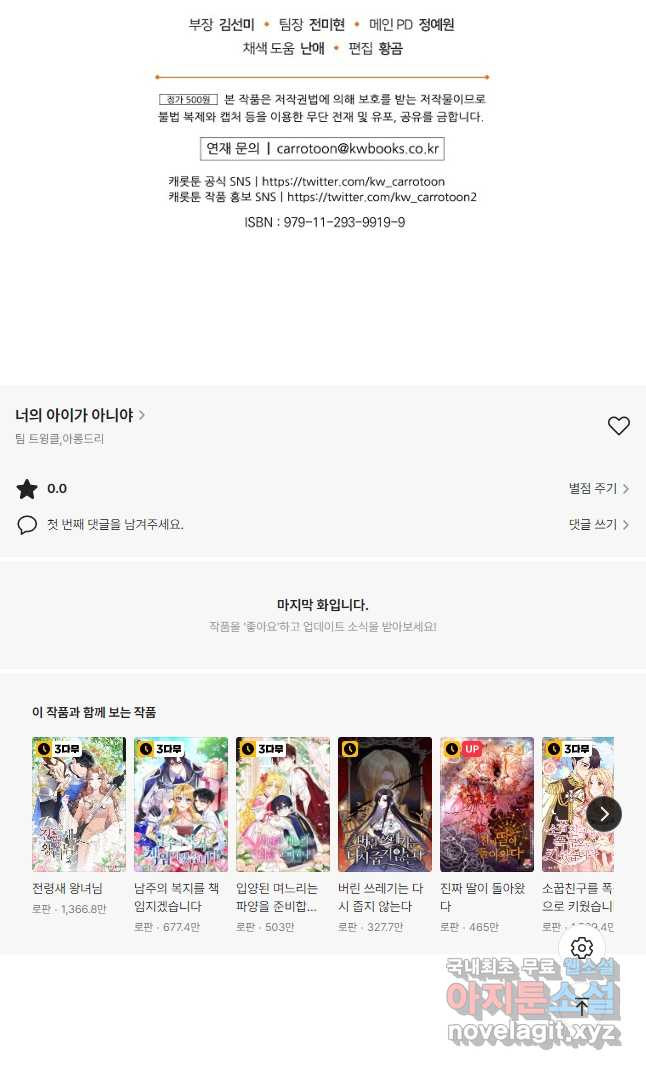
Task: Open the 버린 쓰레기는 다시 줍지 않는다 cover
Action: [385, 804]
